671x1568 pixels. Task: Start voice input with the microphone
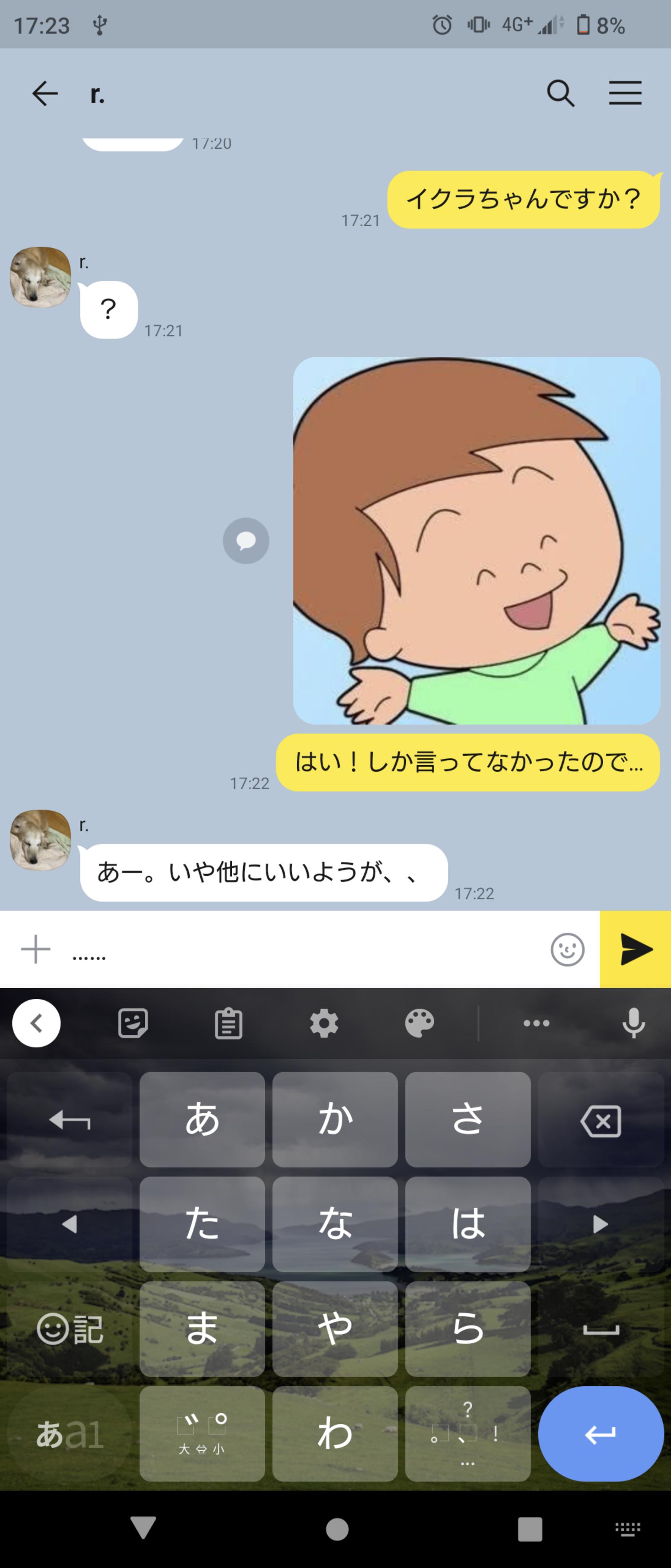(633, 1023)
